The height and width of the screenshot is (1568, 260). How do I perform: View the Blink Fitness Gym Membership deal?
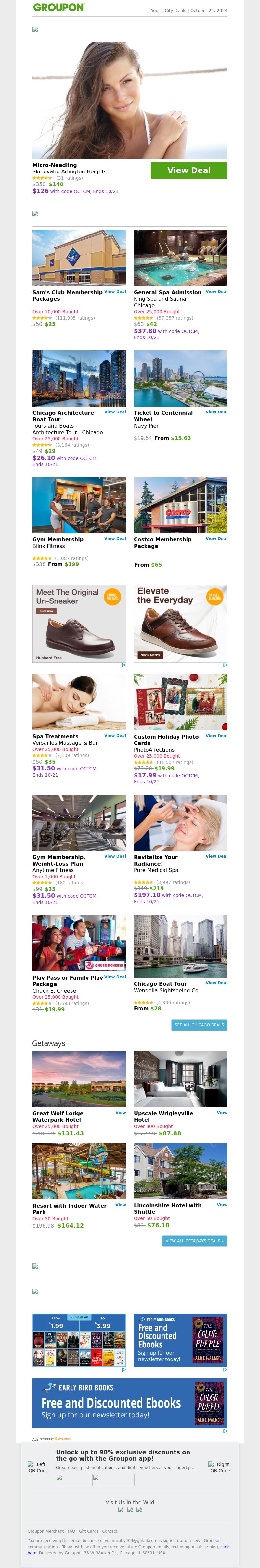(x=115, y=539)
